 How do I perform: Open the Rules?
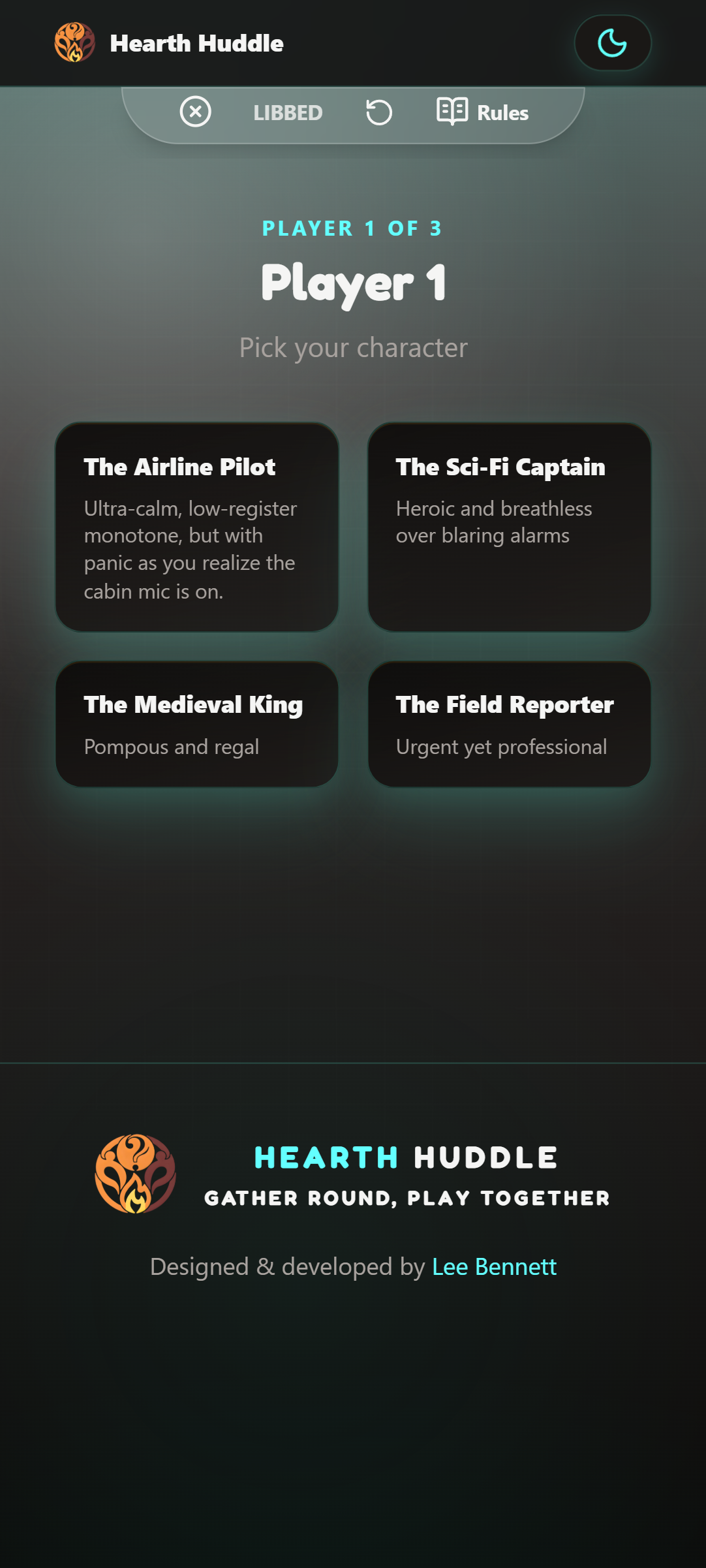tap(482, 112)
